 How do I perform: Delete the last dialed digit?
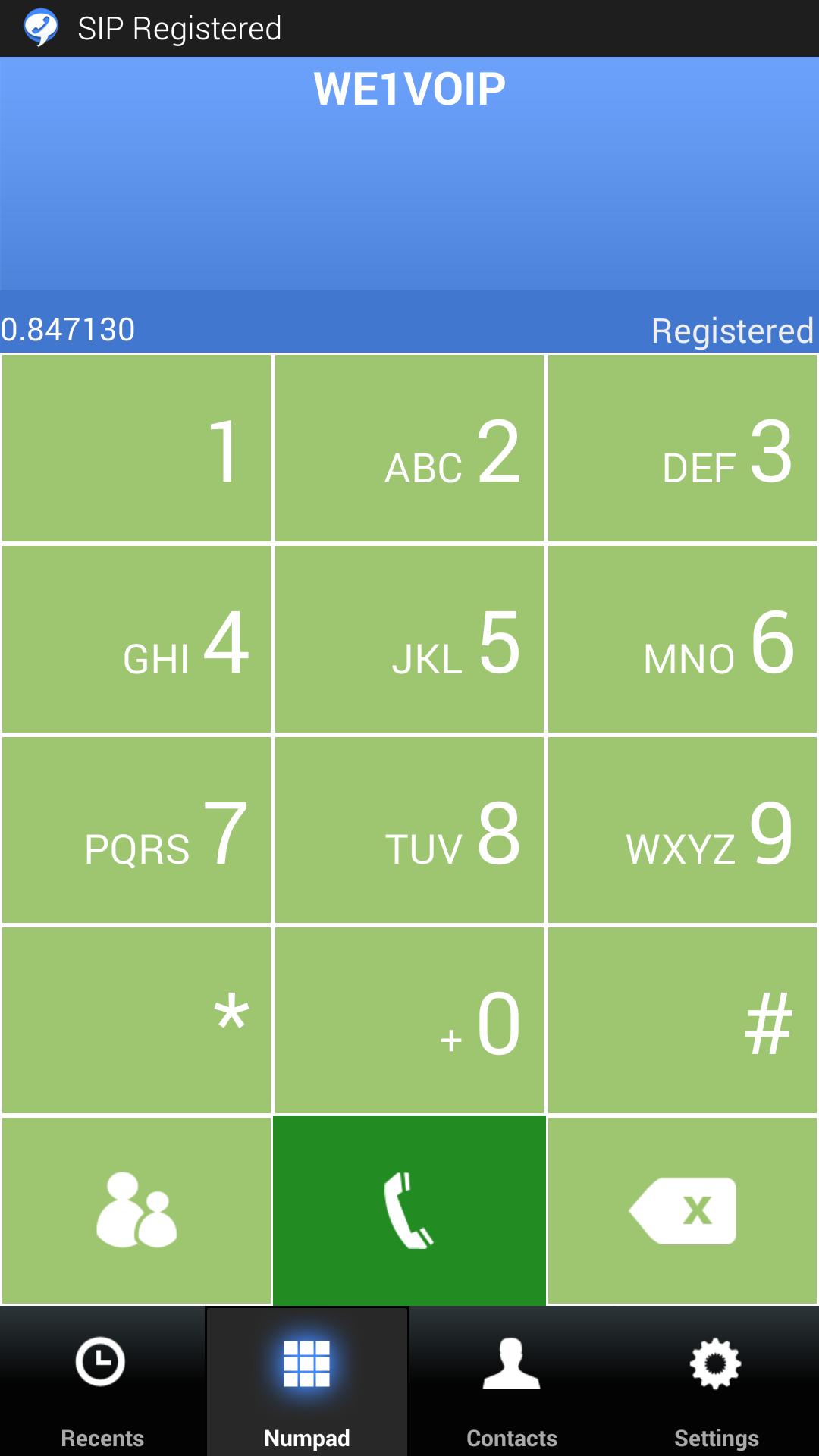[x=682, y=1210]
